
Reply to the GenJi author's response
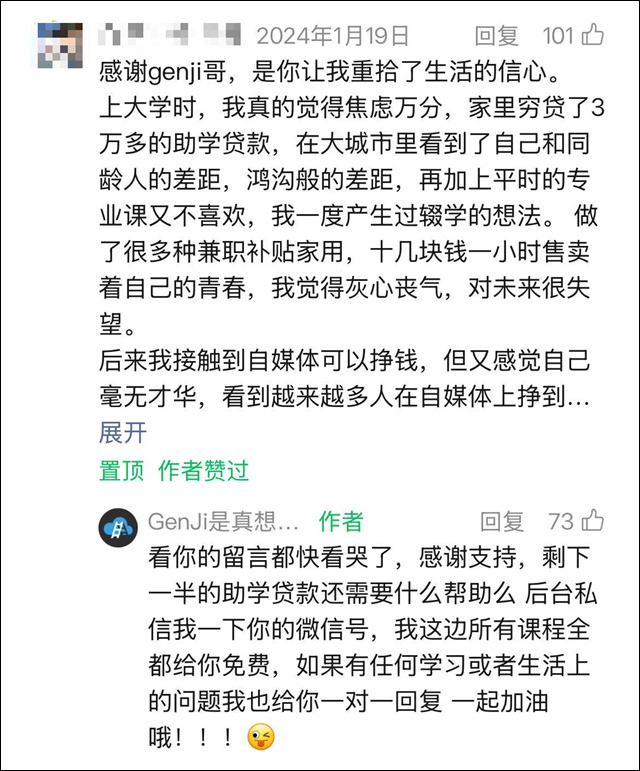502,521
